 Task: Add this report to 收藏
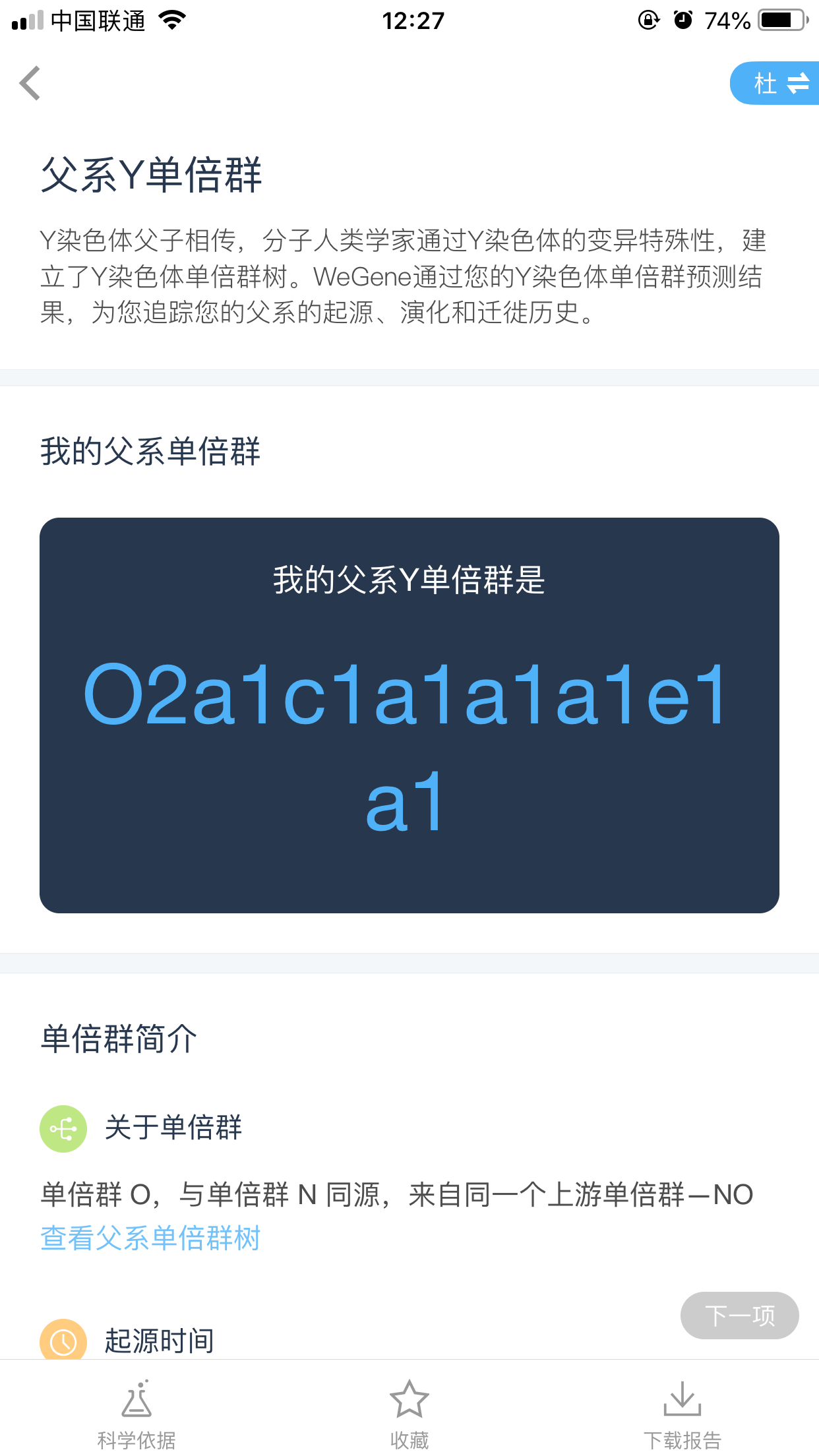[409, 1414]
